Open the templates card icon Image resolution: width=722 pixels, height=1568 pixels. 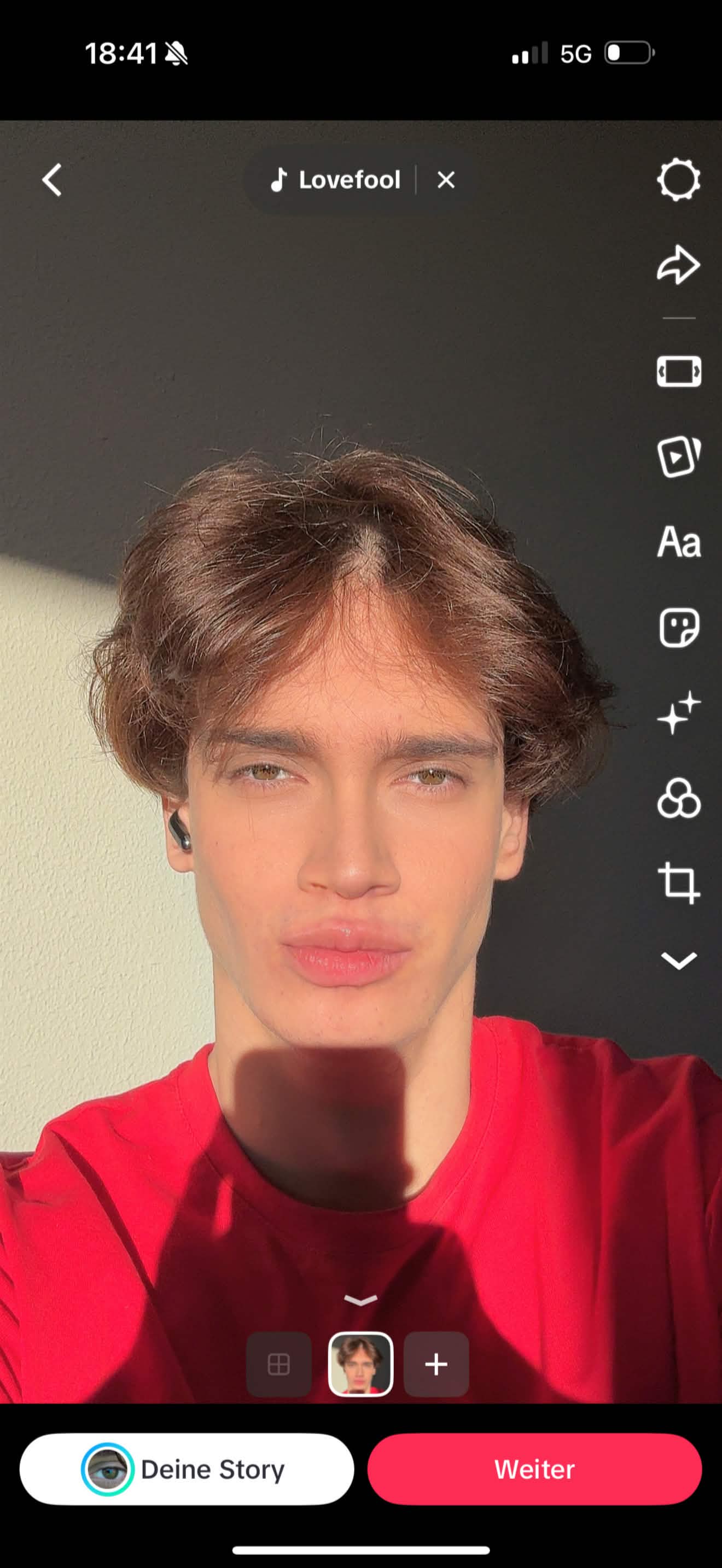(678, 457)
